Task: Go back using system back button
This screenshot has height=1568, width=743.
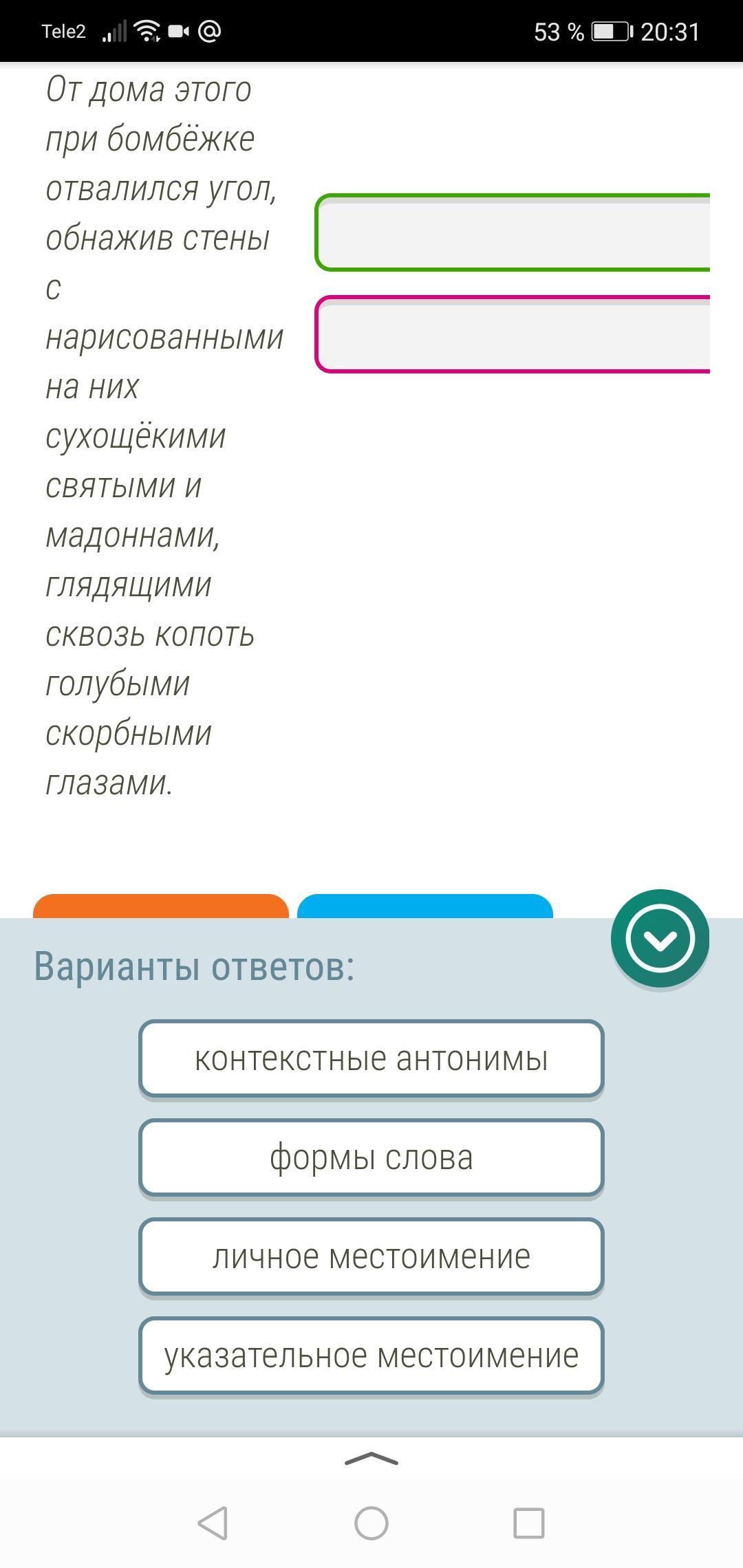Action: coord(213,1523)
